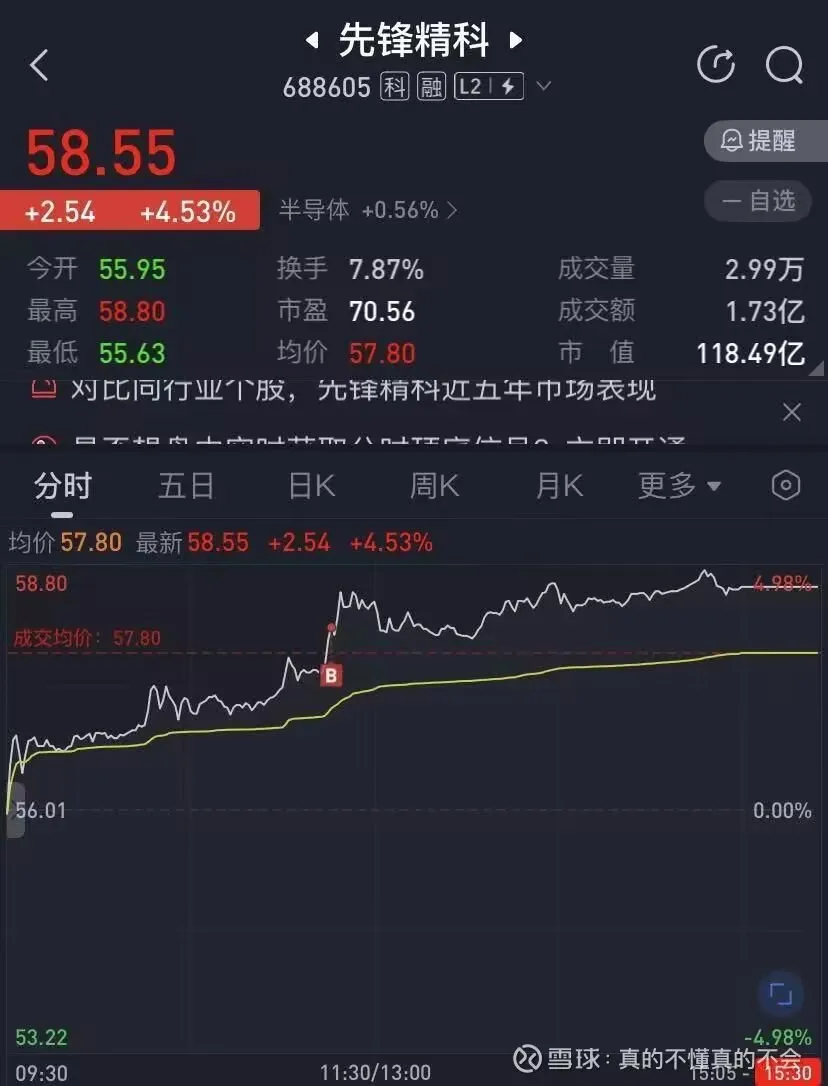Select the 分时 chart tab
Image resolution: width=828 pixels, height=1086 pixels.
63,486
